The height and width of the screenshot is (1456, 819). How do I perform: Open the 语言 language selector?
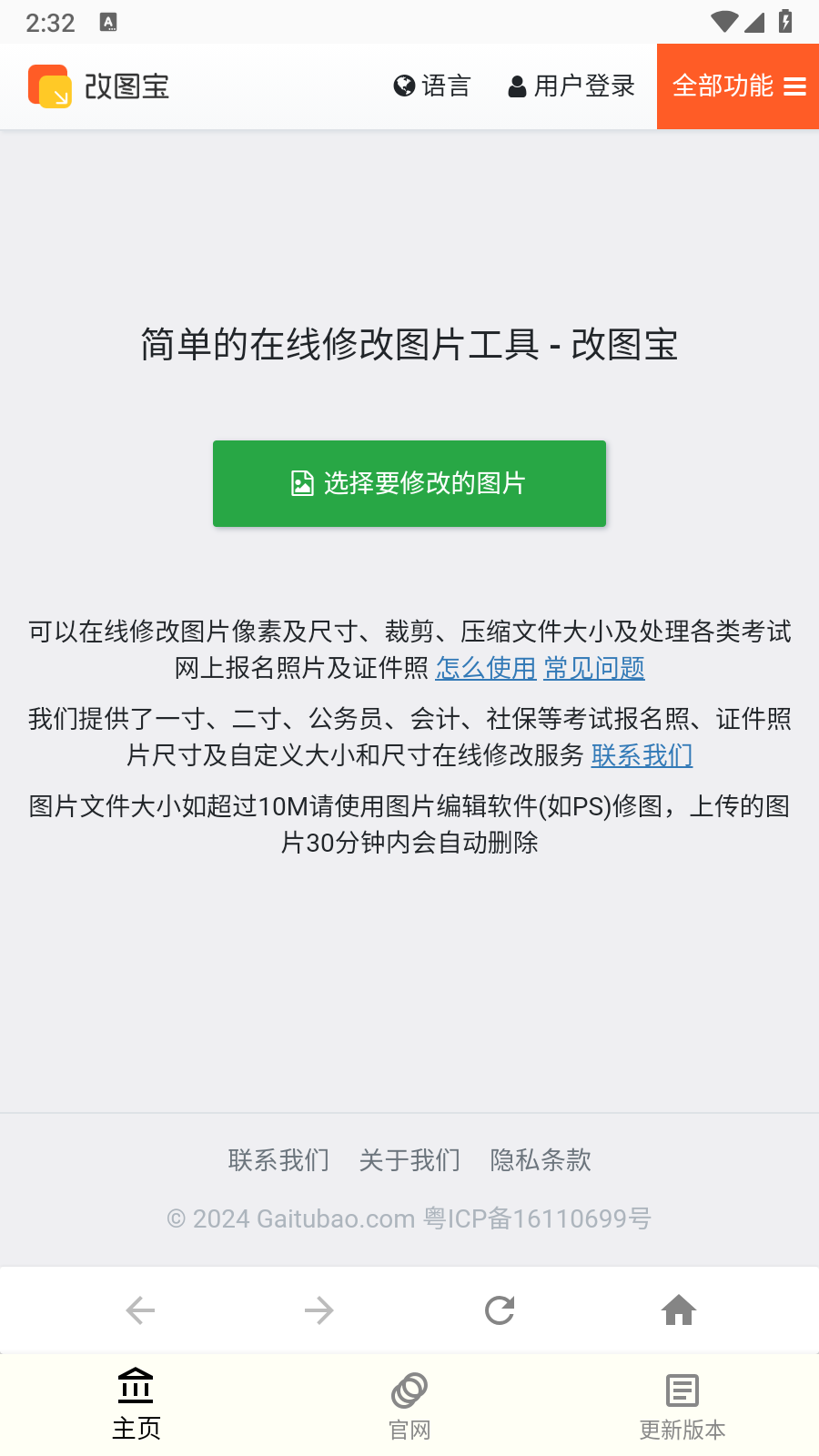pos(431,86)
